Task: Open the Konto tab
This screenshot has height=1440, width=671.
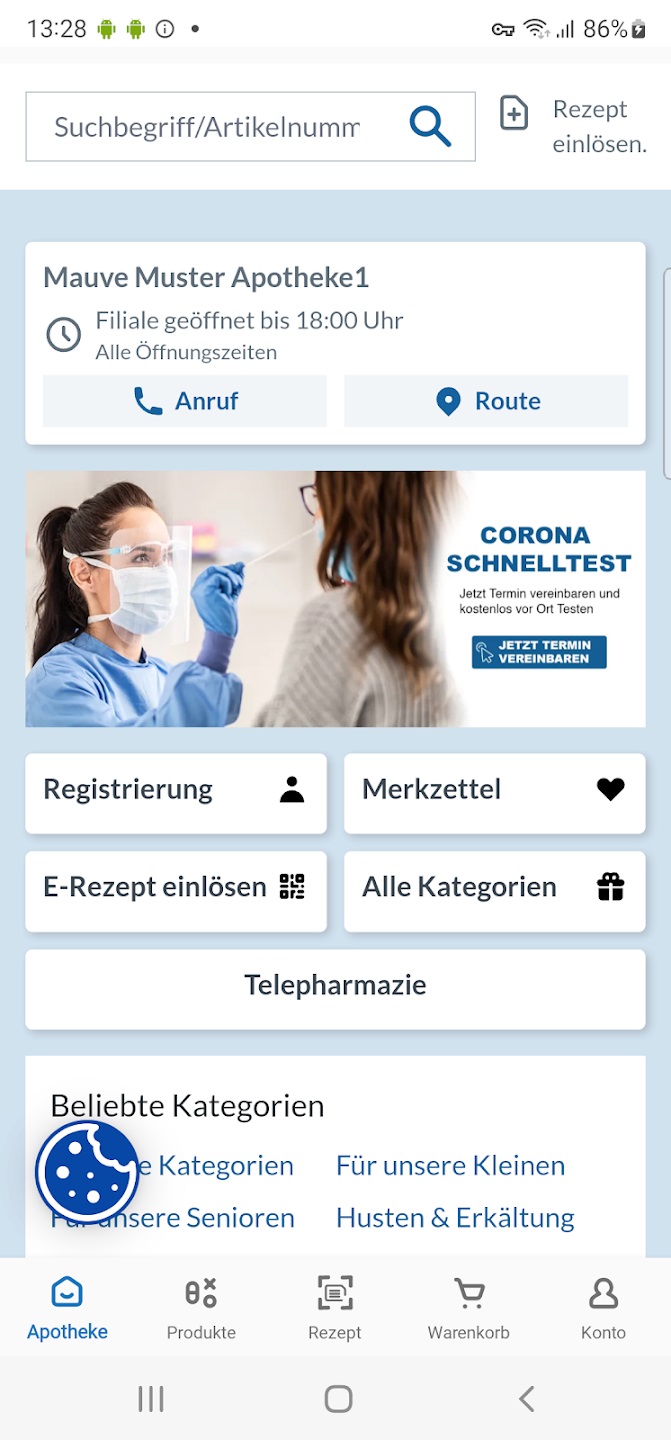Action: click(603, 1307)
